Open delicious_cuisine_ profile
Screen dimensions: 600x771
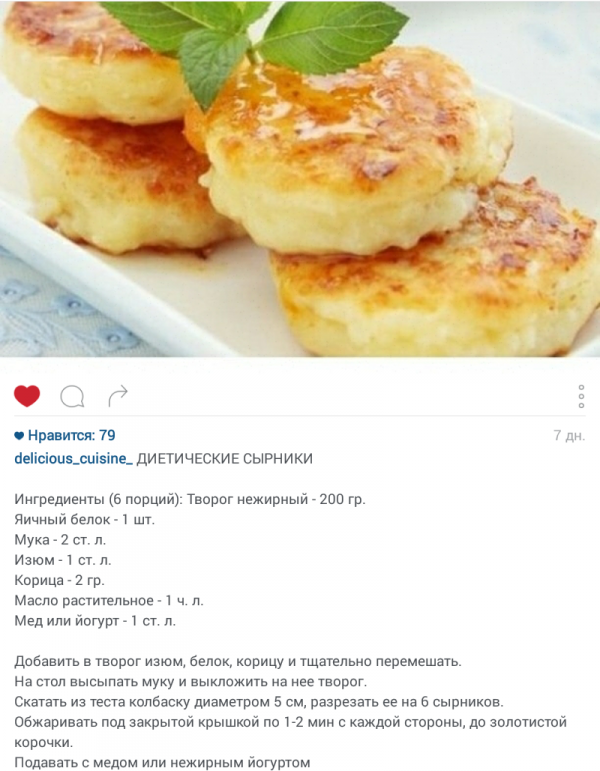click(73, 458)
